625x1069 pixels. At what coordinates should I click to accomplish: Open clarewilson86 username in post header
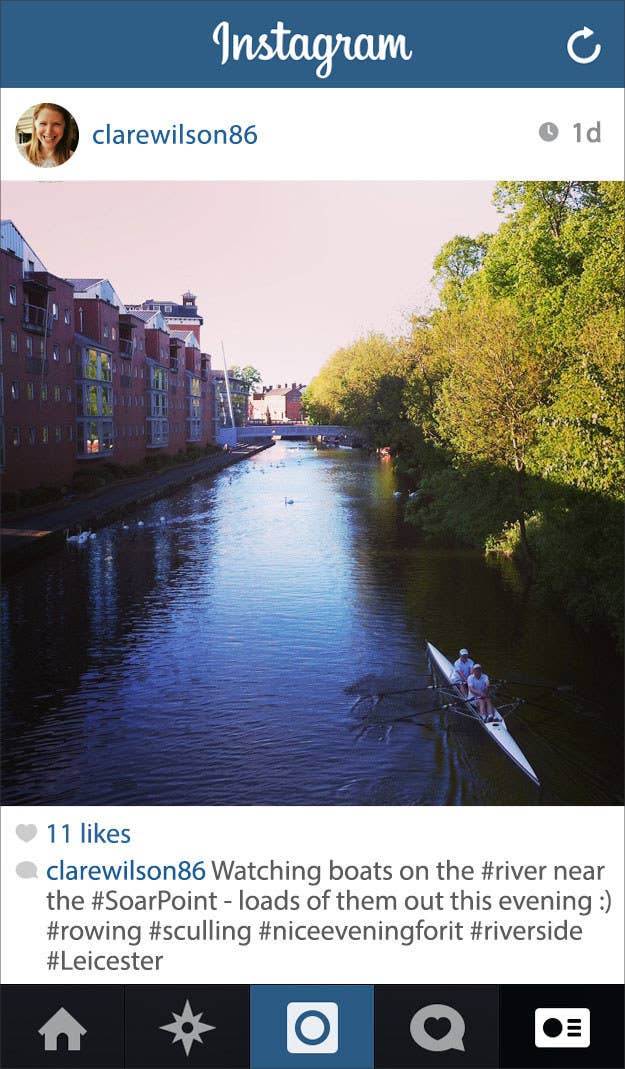pyautogui.click(x=174, y=134)
